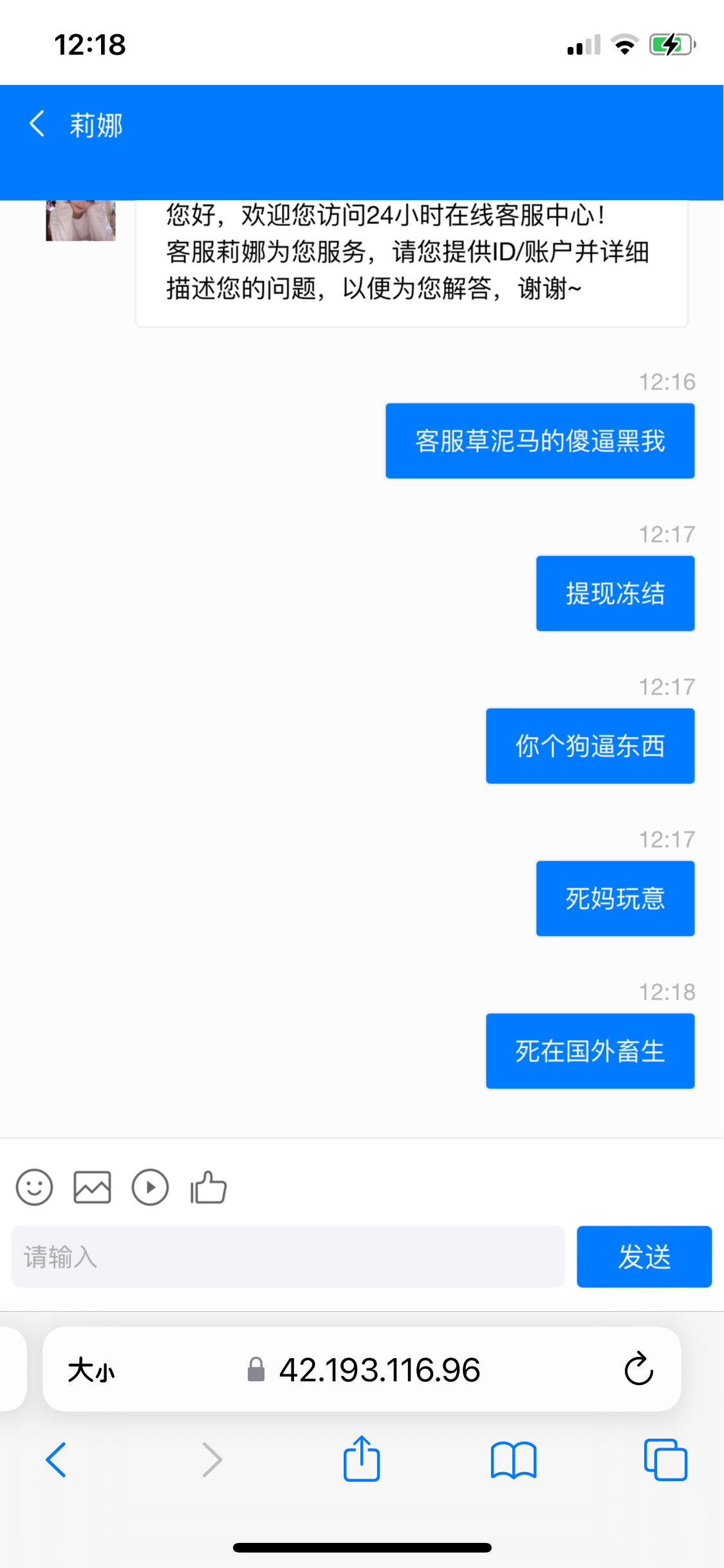Go back from the 莉娜 chat
724x1568 pixels.
[37, 124]
